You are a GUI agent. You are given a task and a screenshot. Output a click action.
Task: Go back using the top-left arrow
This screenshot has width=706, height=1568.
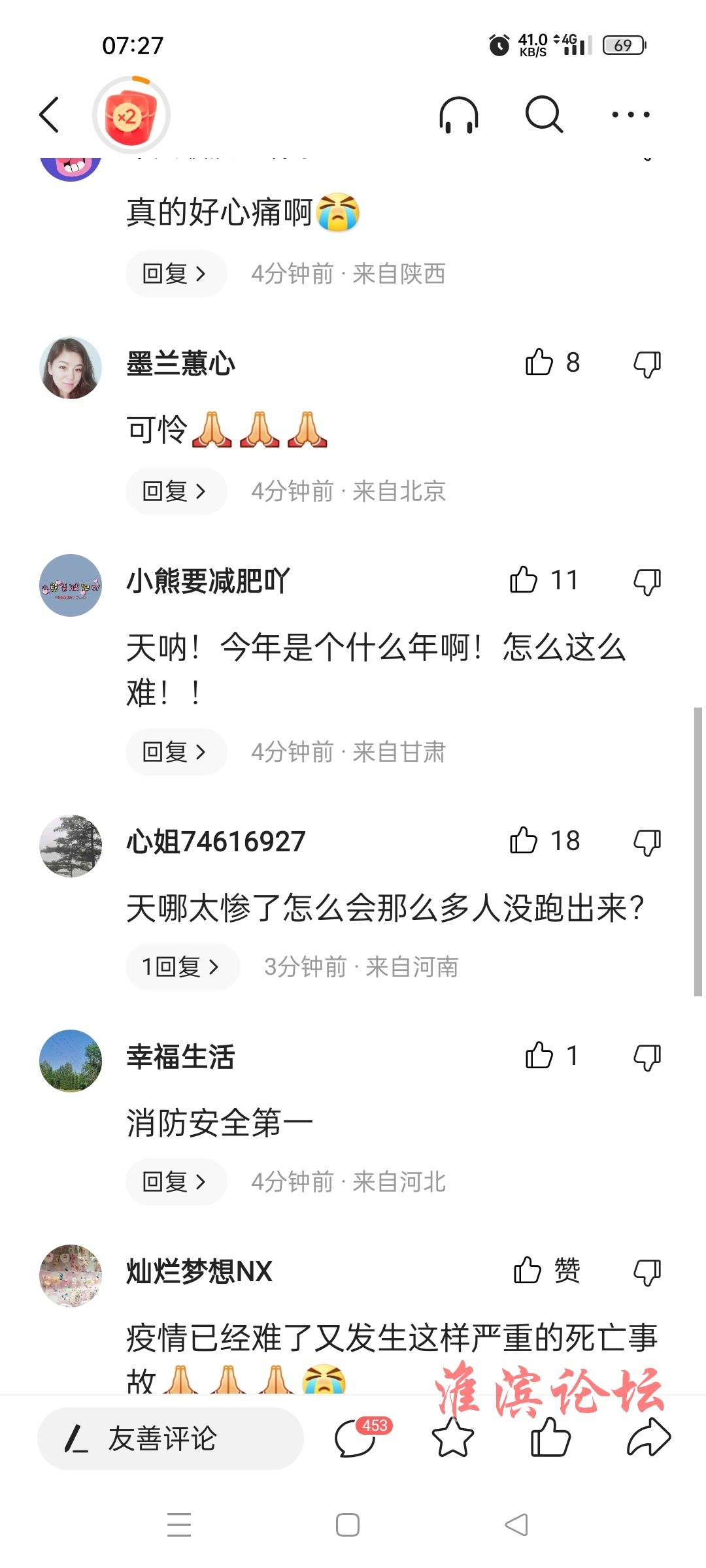[50, 115]
